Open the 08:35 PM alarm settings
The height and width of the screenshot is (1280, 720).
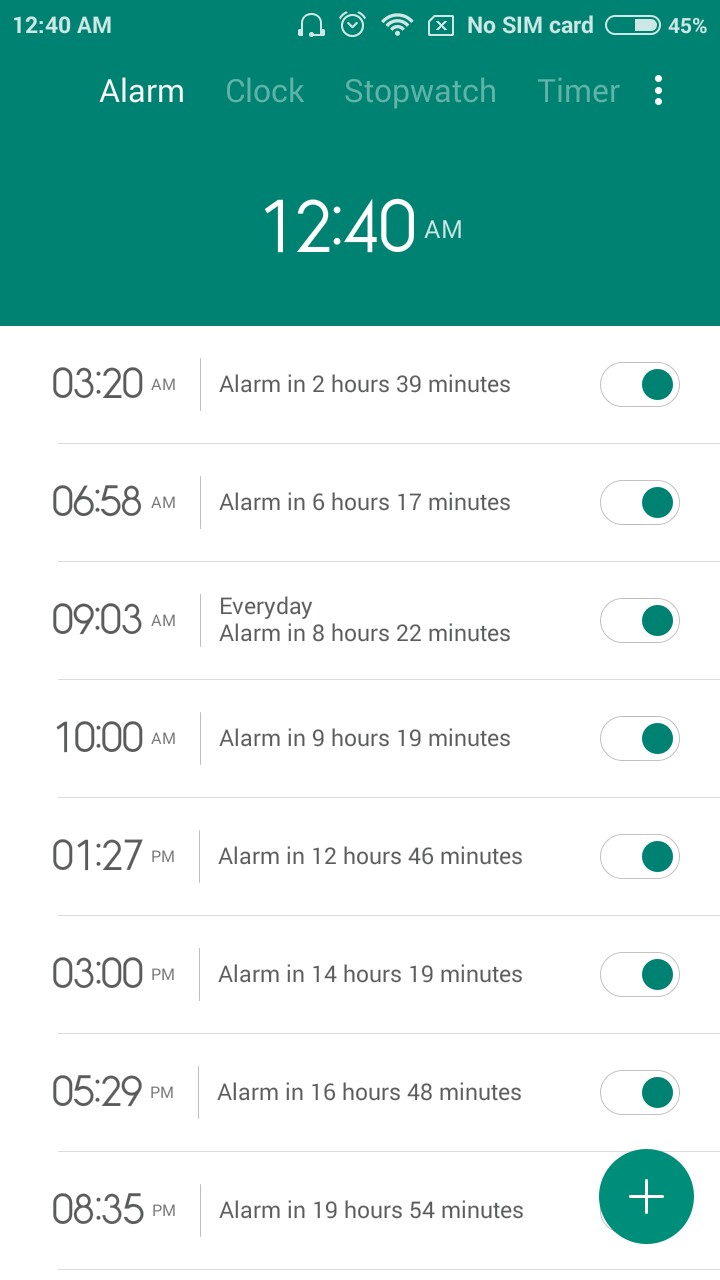click(370, 1210)
